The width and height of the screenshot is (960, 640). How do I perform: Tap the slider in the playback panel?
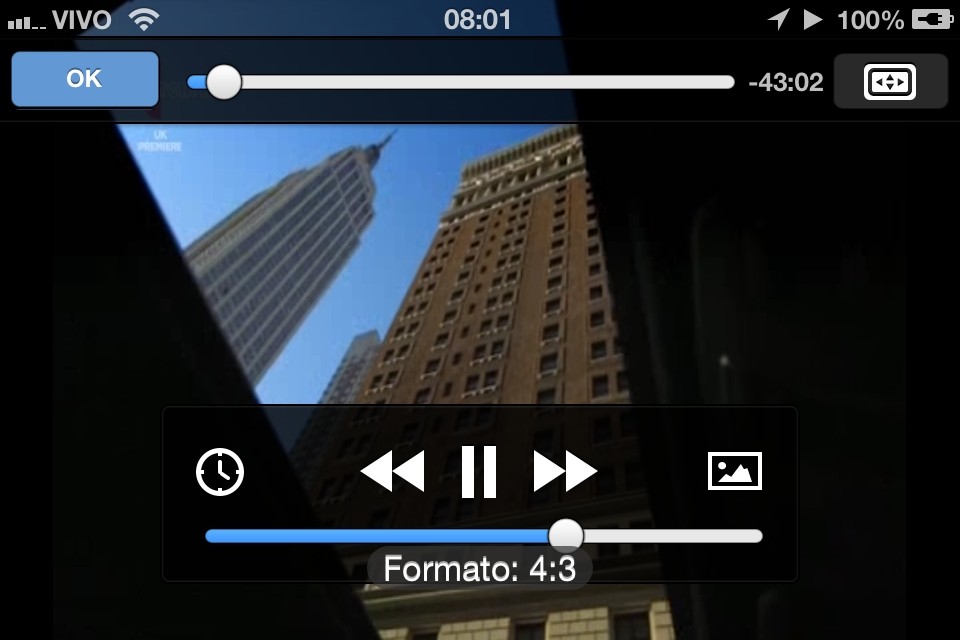coord(484,536)
